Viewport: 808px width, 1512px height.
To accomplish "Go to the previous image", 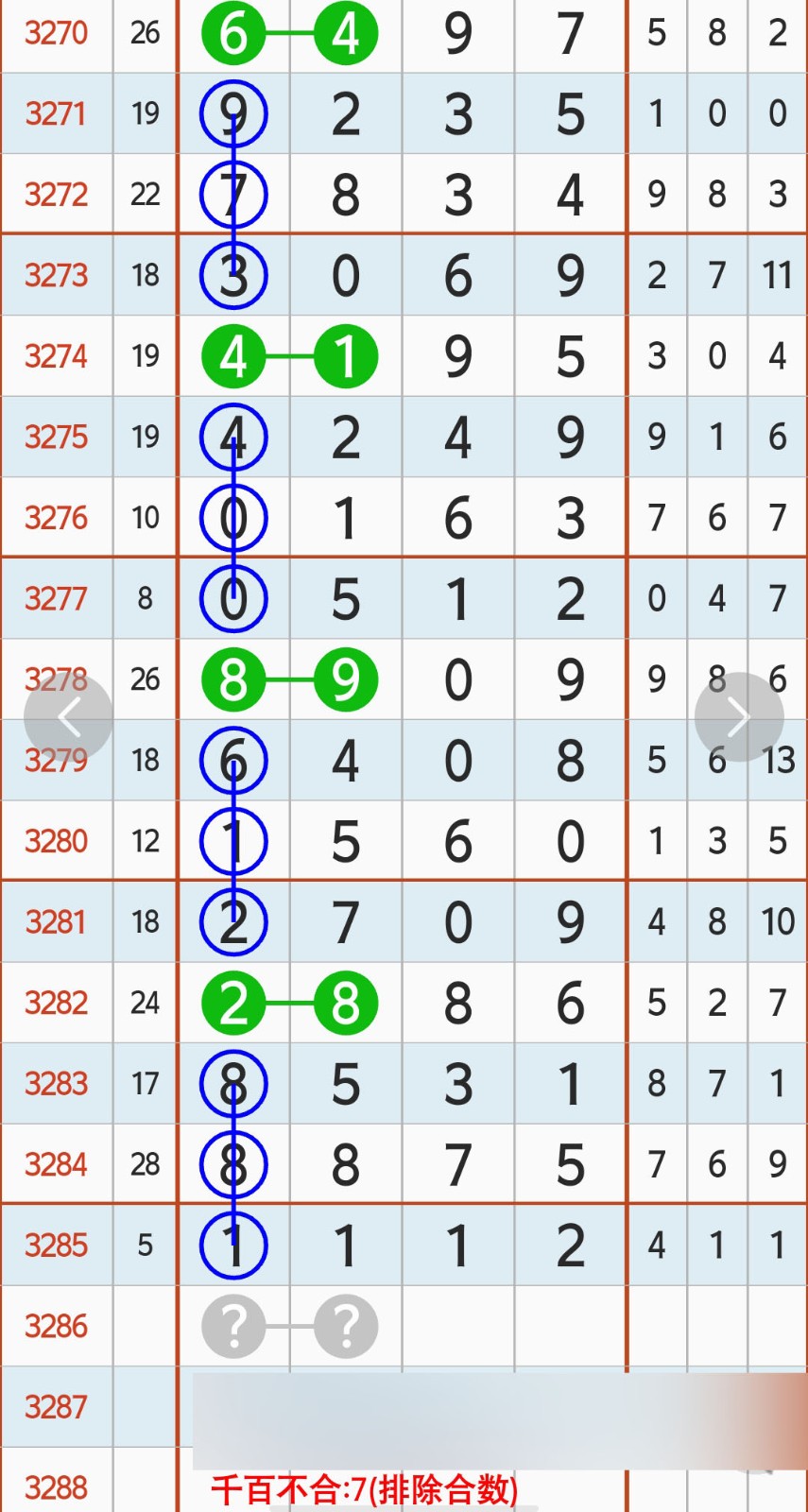I will [68, 718].
